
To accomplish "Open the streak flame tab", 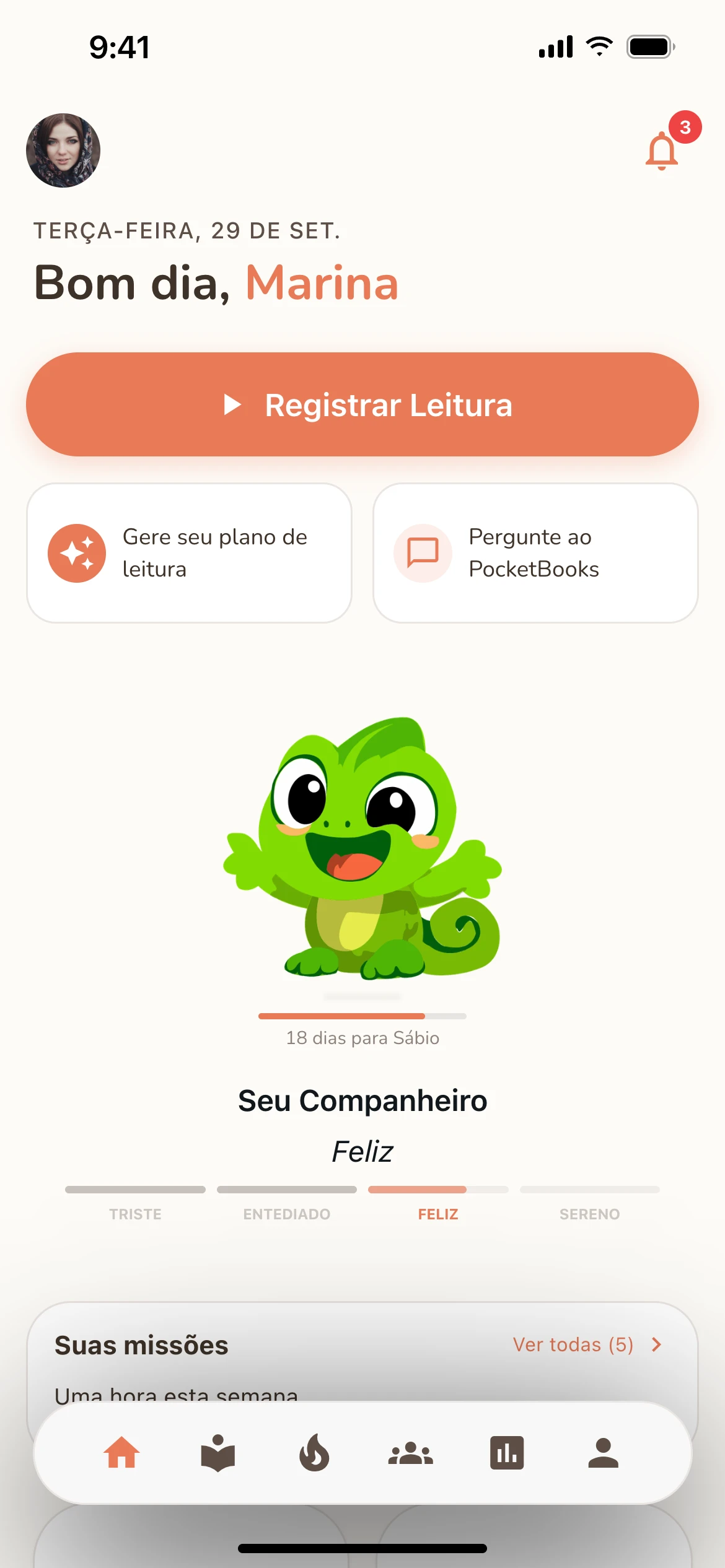I will (314, 1453).
